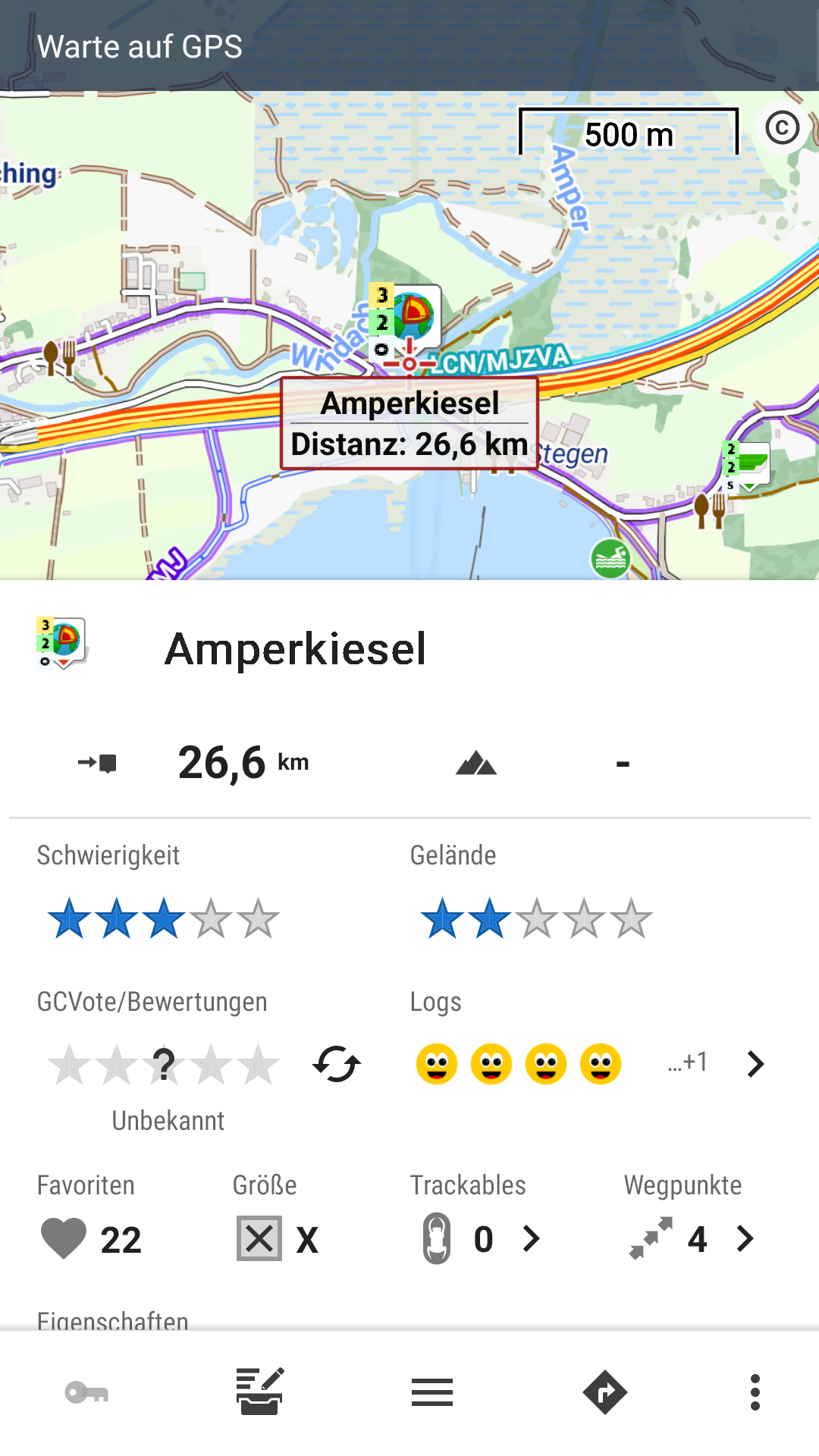The image size is (819, 1456).
Task: Open the key icon in bottom bar
Action: point(86,1392)
